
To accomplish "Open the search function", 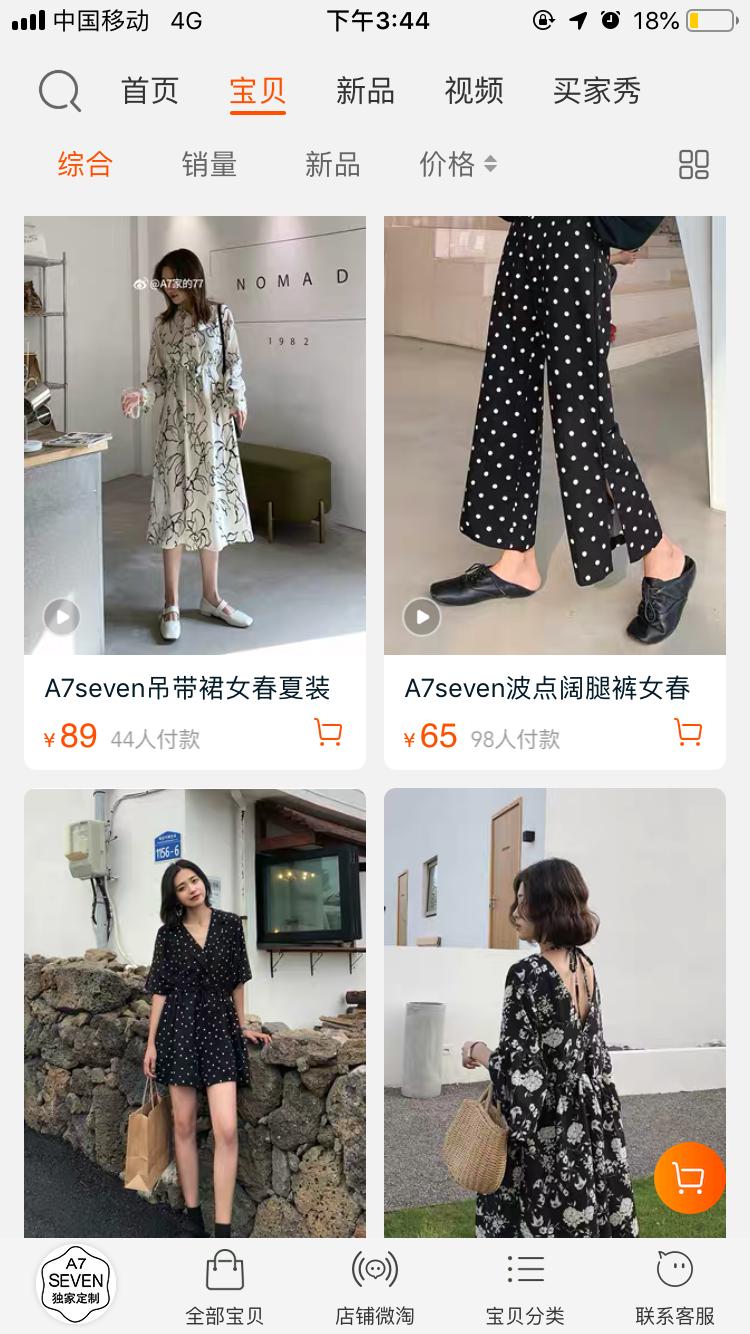I will [59, 91].
